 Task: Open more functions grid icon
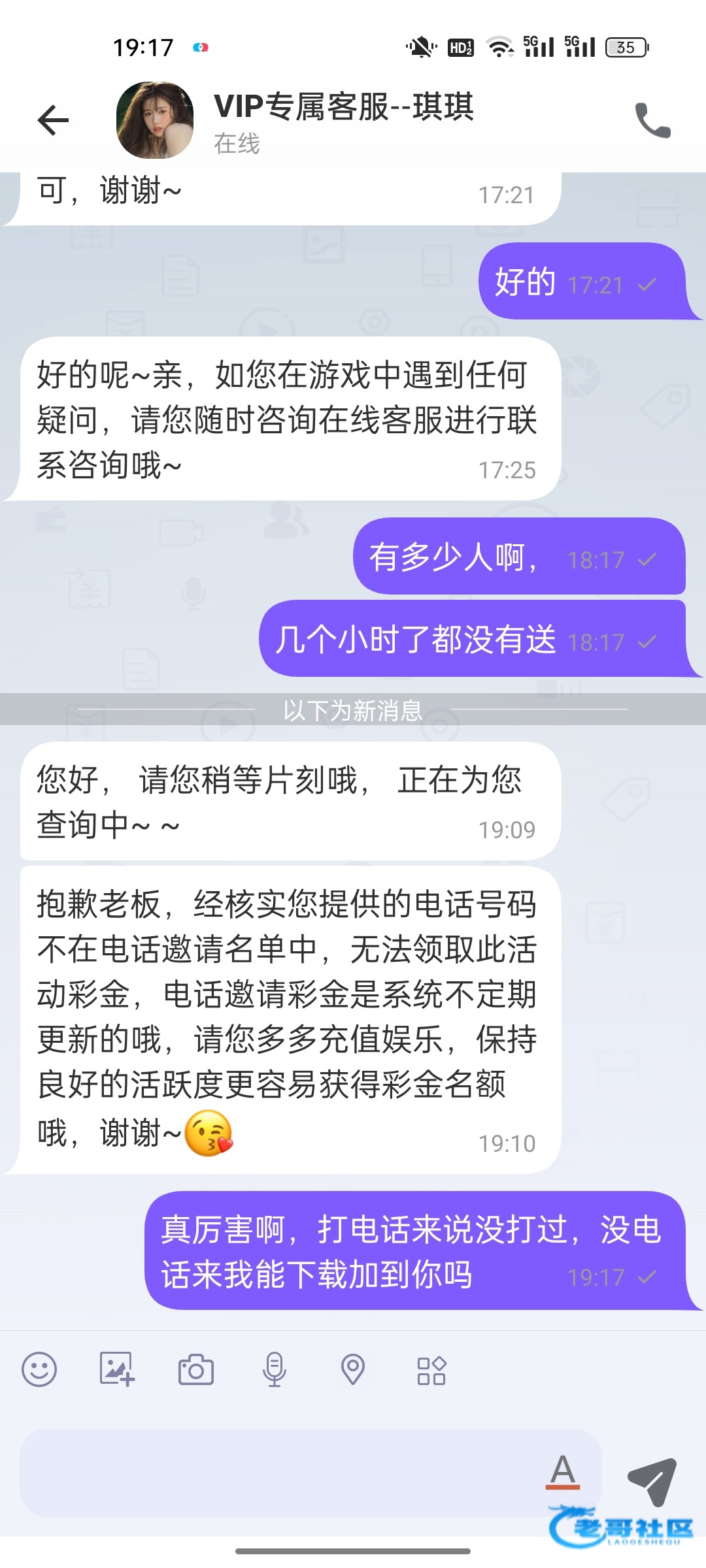pyautogui.click(x=431, y=1370)
